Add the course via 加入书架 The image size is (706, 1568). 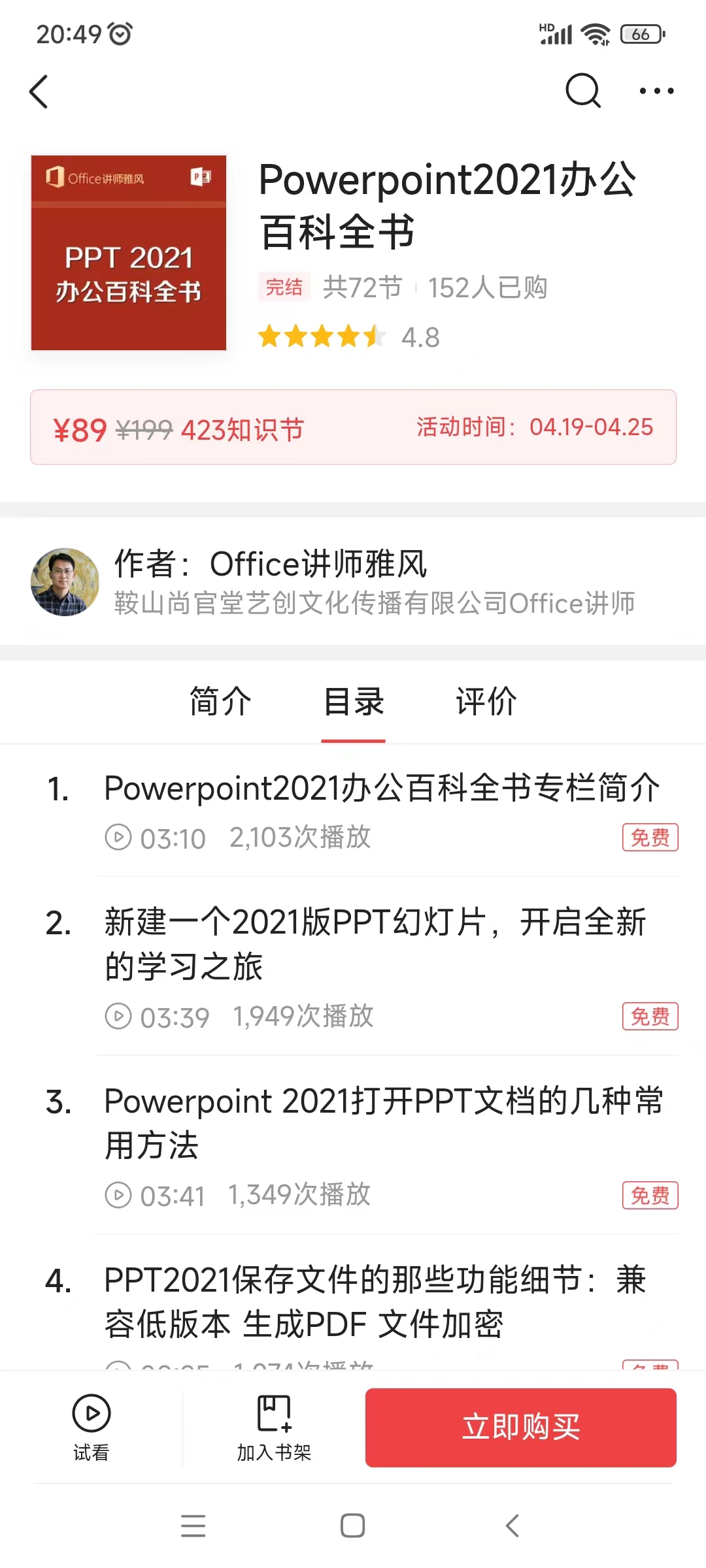(x=274, y=1427)
